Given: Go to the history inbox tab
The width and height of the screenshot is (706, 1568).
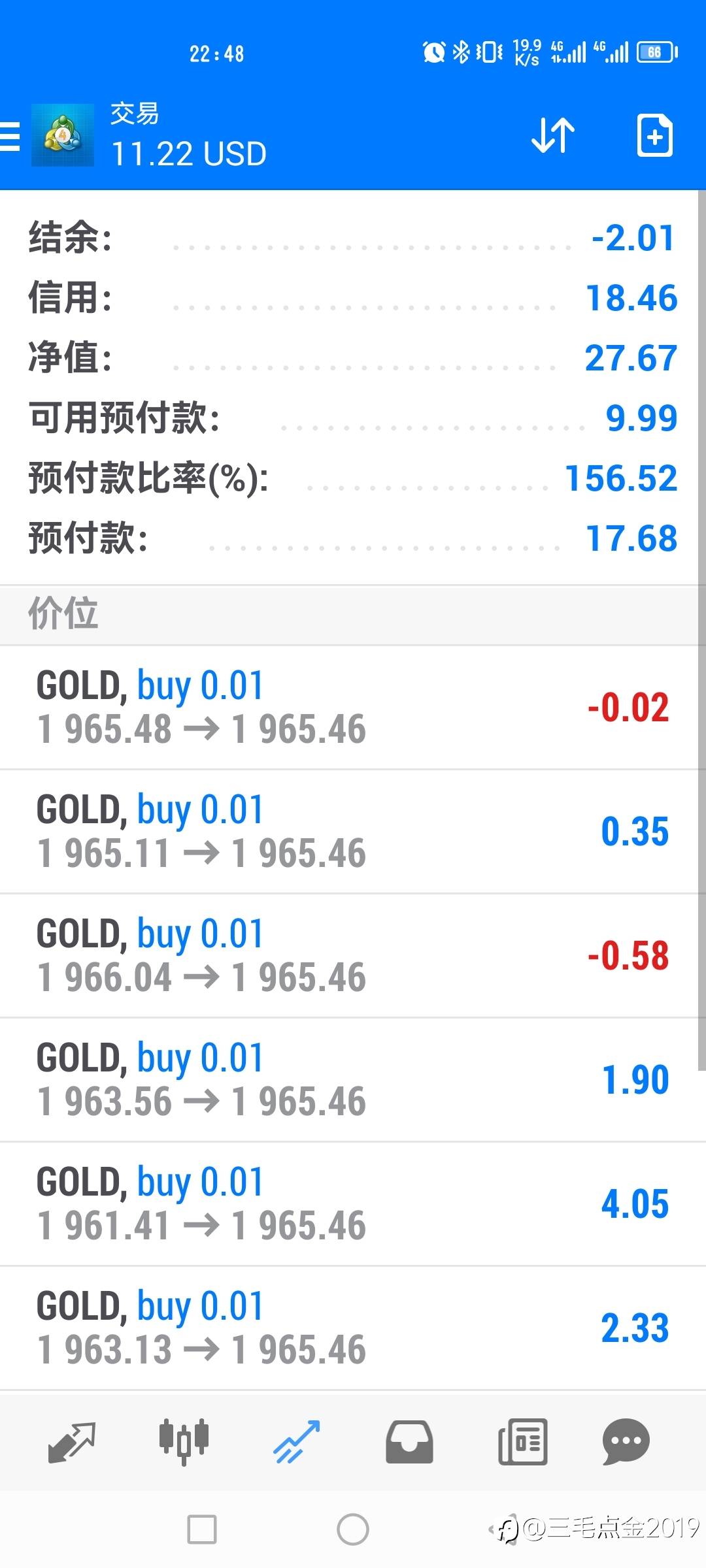Looking at the screenshot, I should click(409, 1442).
